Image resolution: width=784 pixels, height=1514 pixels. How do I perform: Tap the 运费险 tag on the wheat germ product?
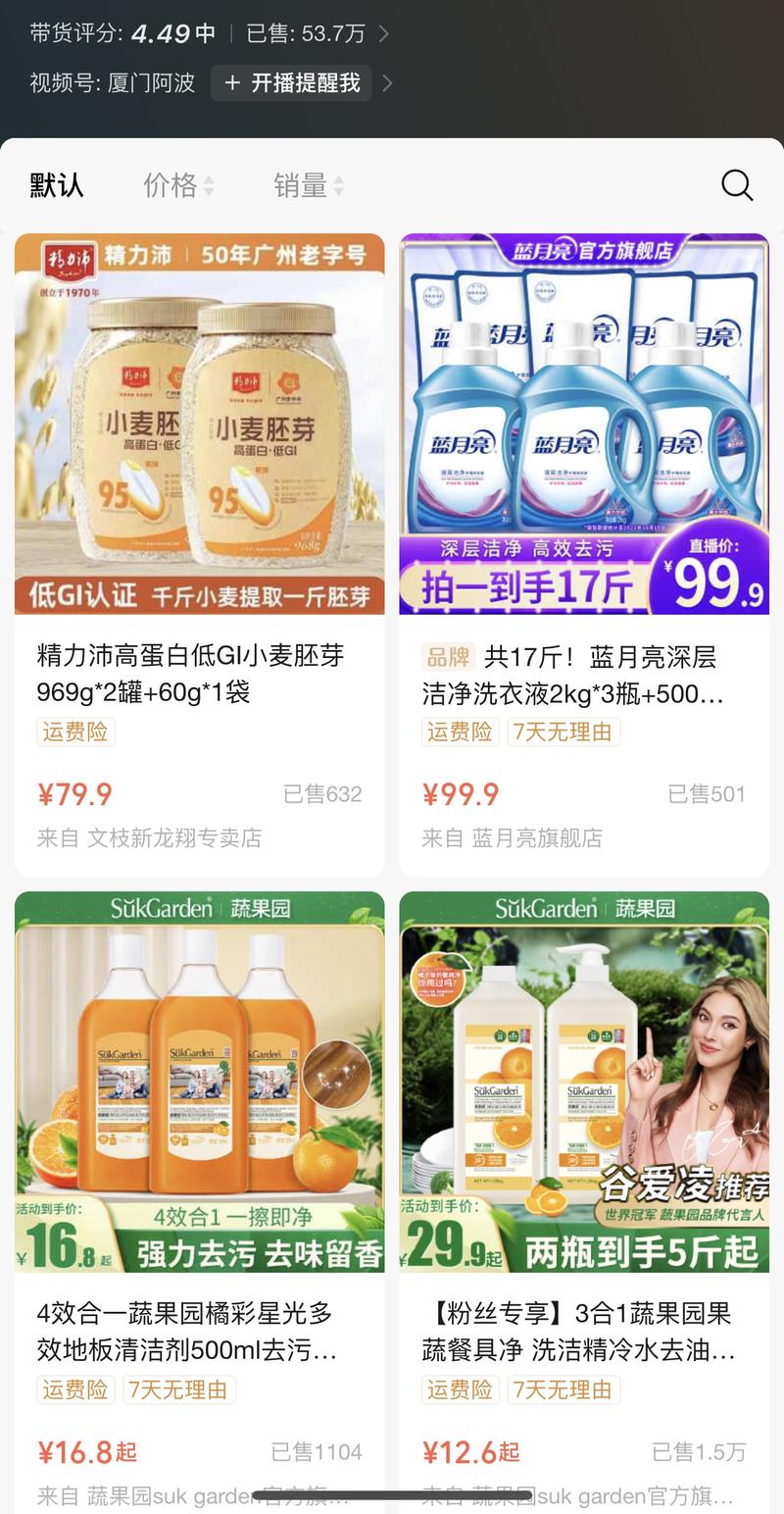(x=75, y=732)
